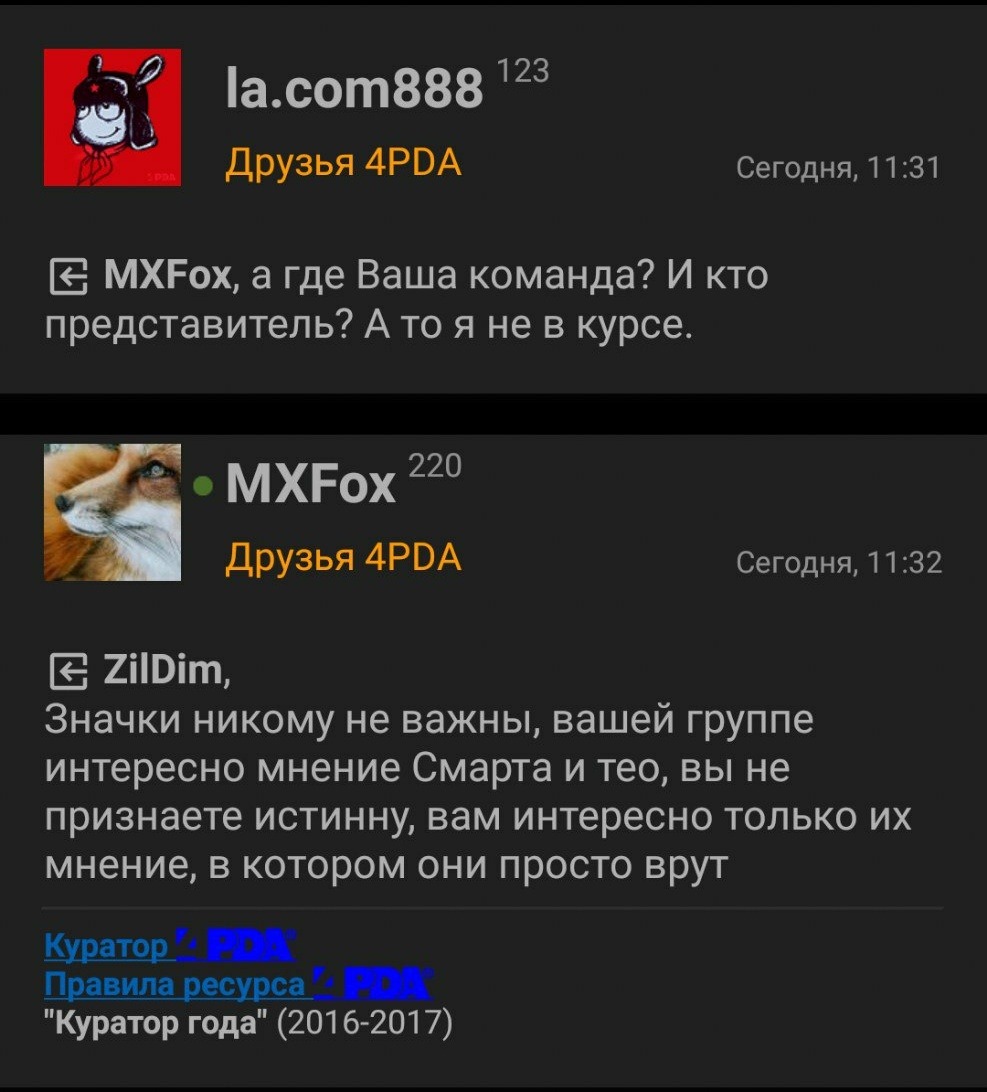Viewport: 987px width, 1092px height.
Task: Open la.com888 user profile name
Action: click(x=355, y=92)
